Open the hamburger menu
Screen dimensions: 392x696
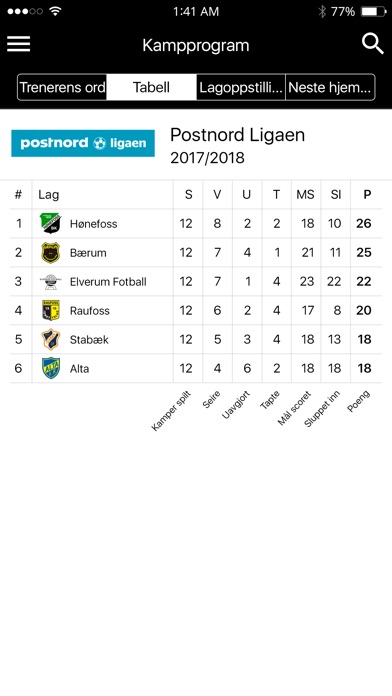[x=19, y=44]
